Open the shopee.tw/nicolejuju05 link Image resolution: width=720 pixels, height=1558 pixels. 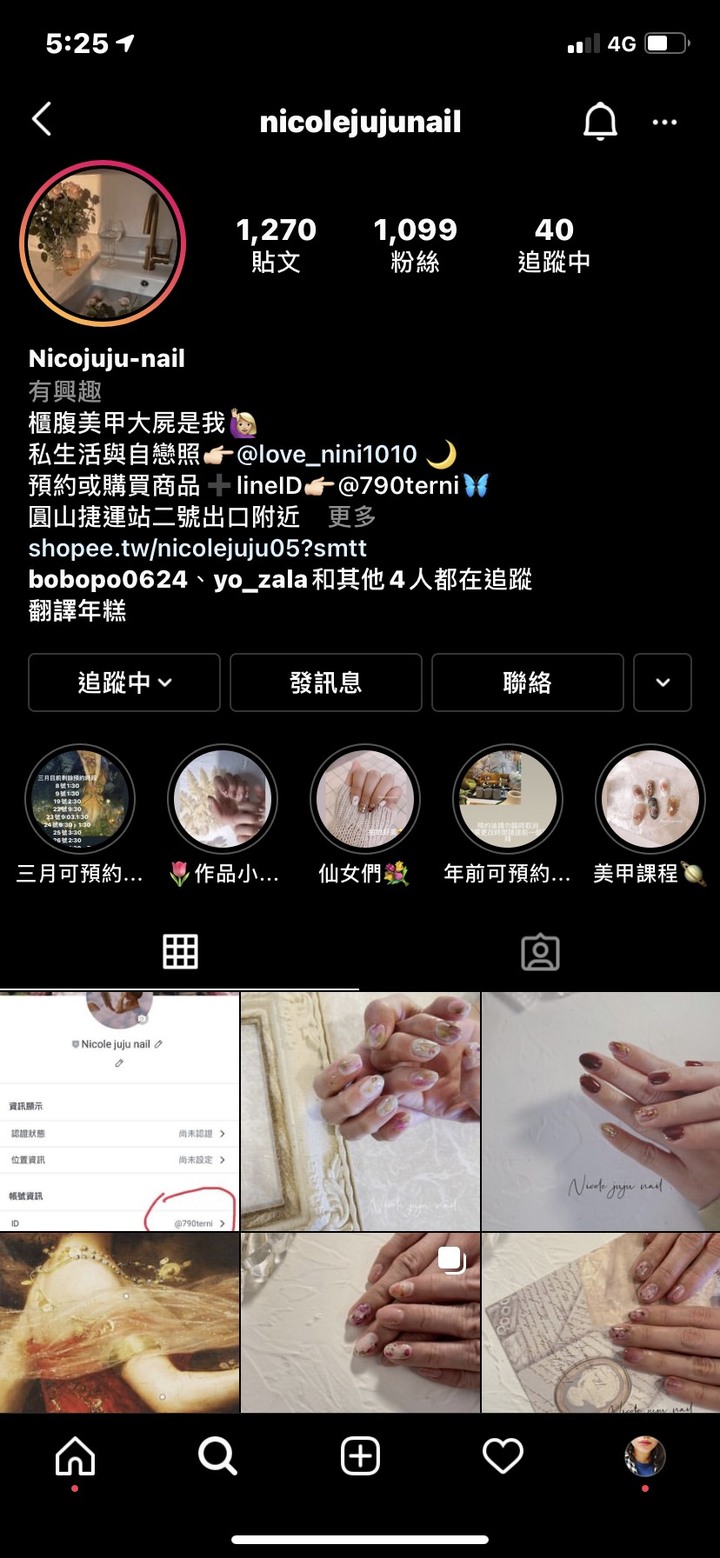(x=197, y=548)
